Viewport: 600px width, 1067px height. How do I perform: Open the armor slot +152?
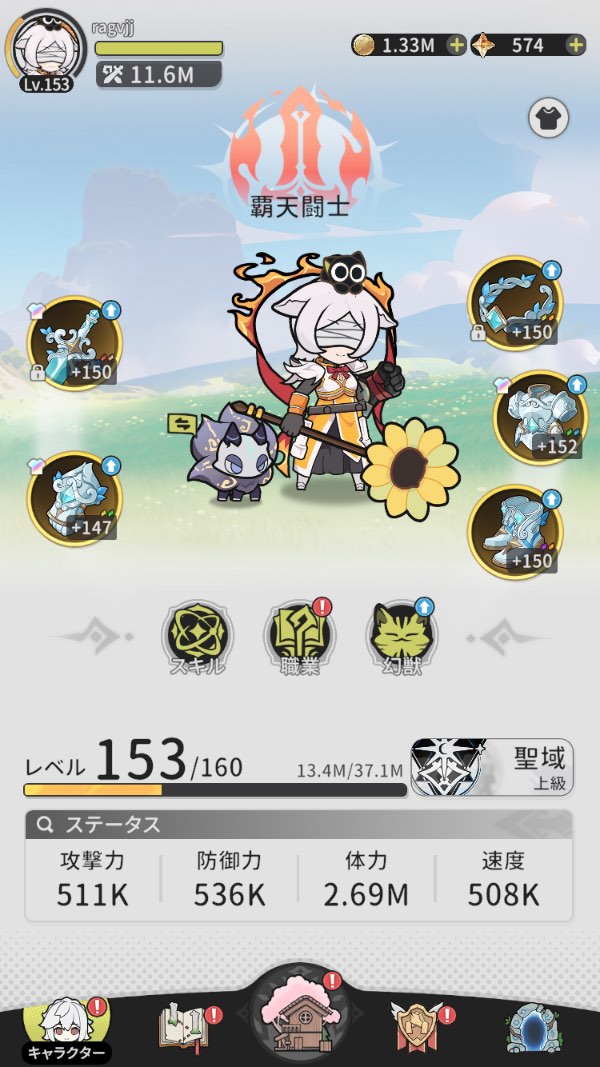coord(540,417)
